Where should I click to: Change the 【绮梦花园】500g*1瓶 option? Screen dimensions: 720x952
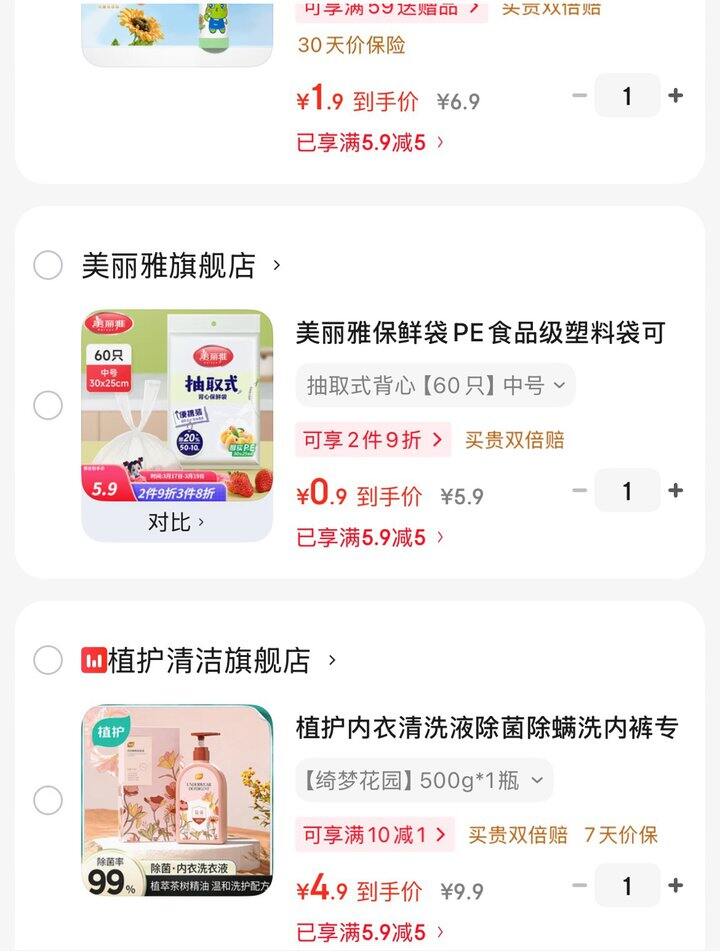pyautogui.click(x=423, y=780)
